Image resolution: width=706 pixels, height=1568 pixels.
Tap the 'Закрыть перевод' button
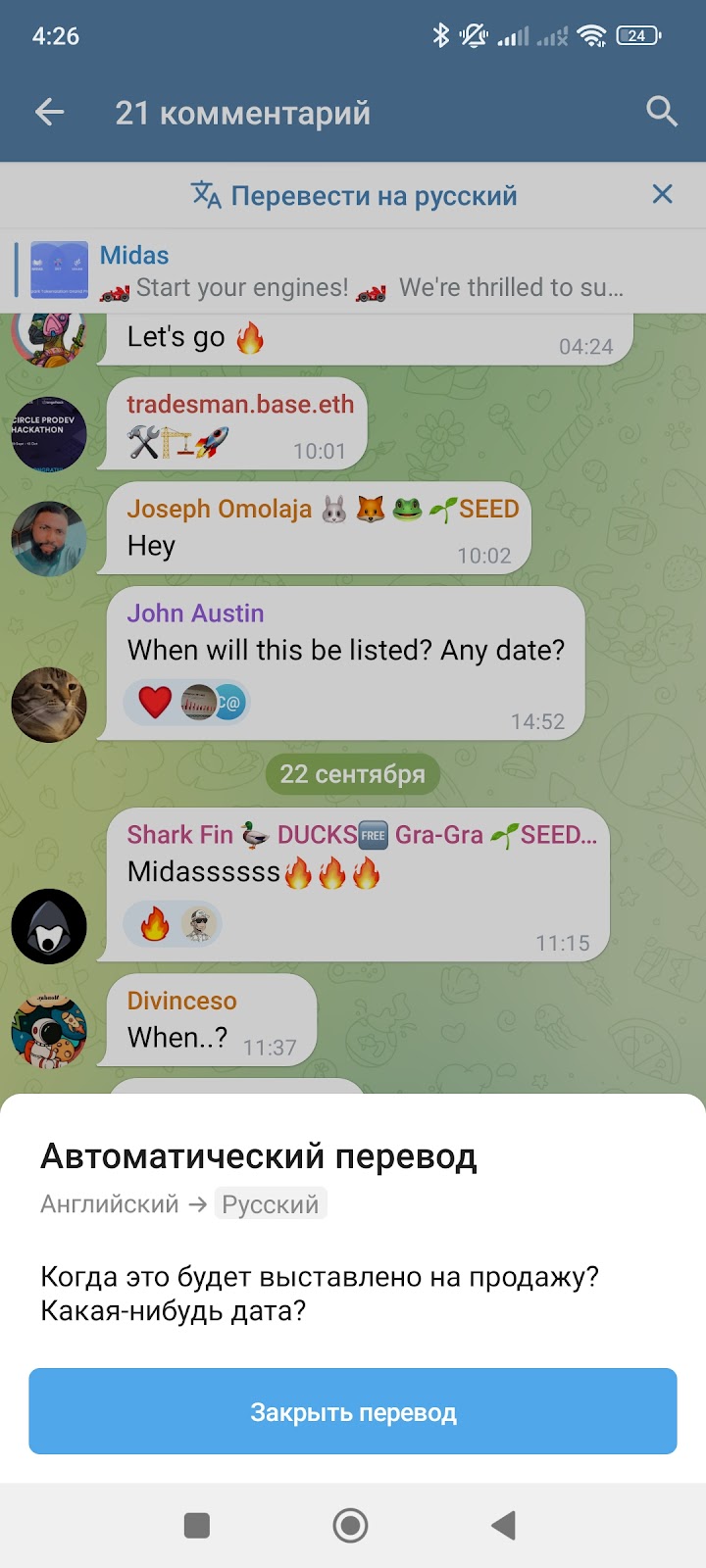click(353, 1411)
